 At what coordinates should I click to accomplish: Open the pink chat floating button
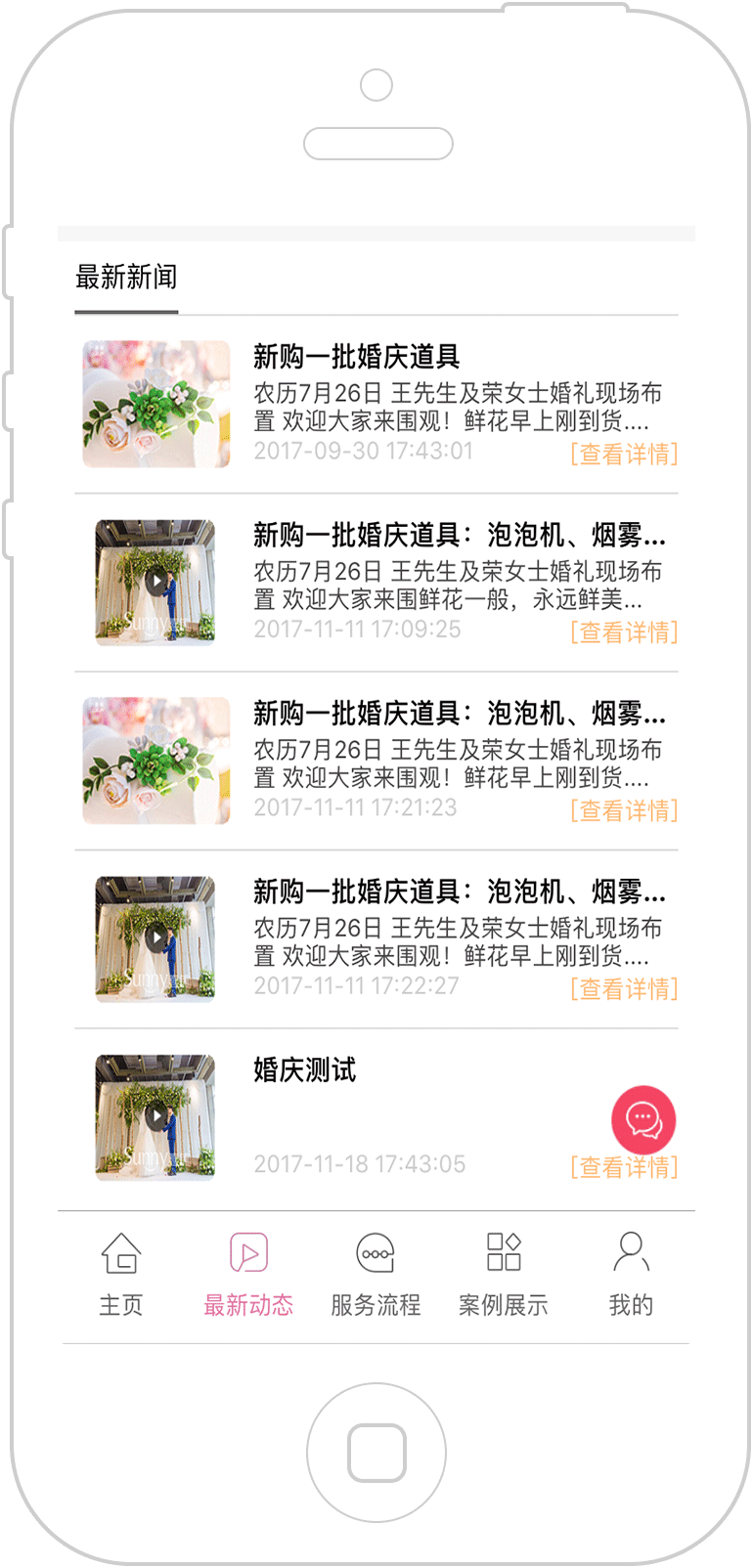[643, 1119]
